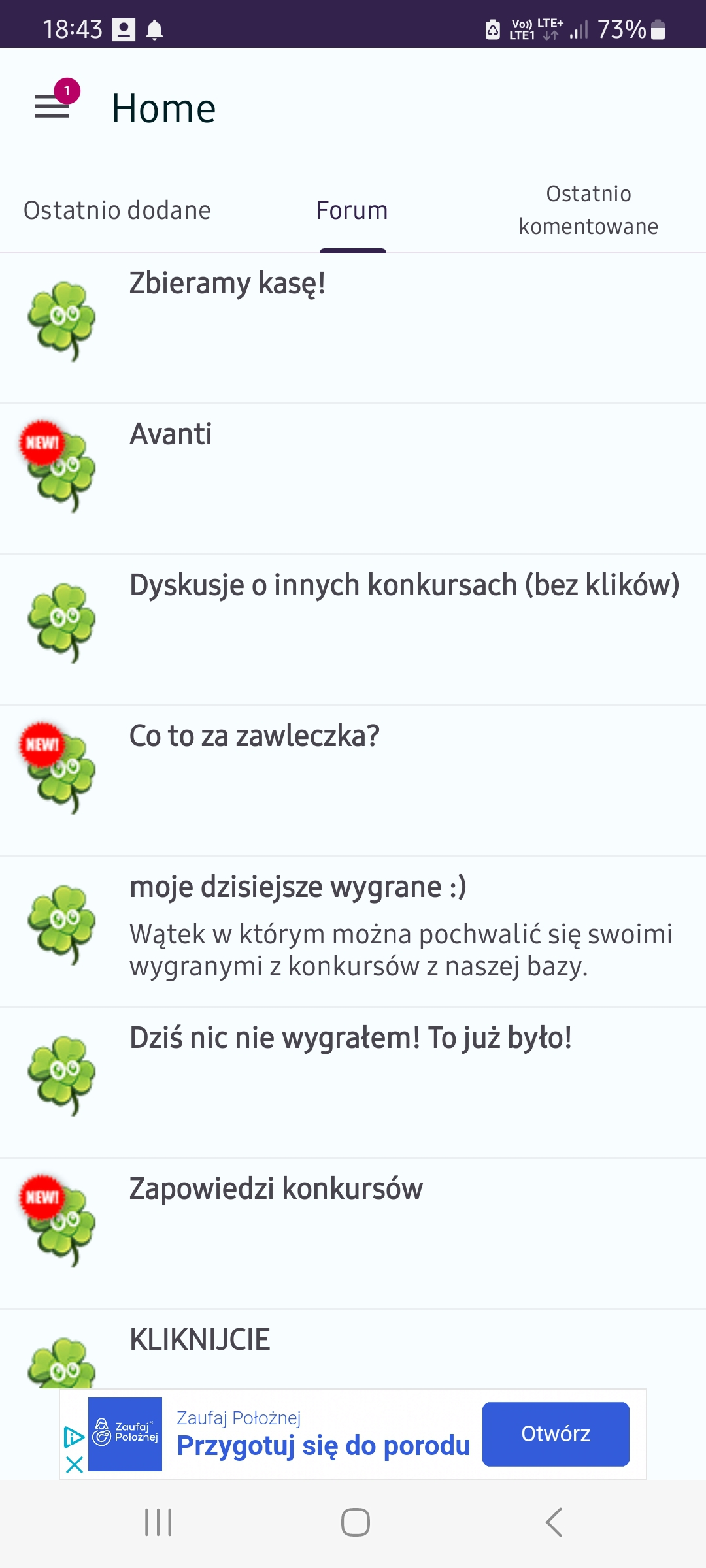This screenshot has height=1568, width=706.
Task: Open Dziś nic nie wygrałem! thread
Action: (353, 1083)
